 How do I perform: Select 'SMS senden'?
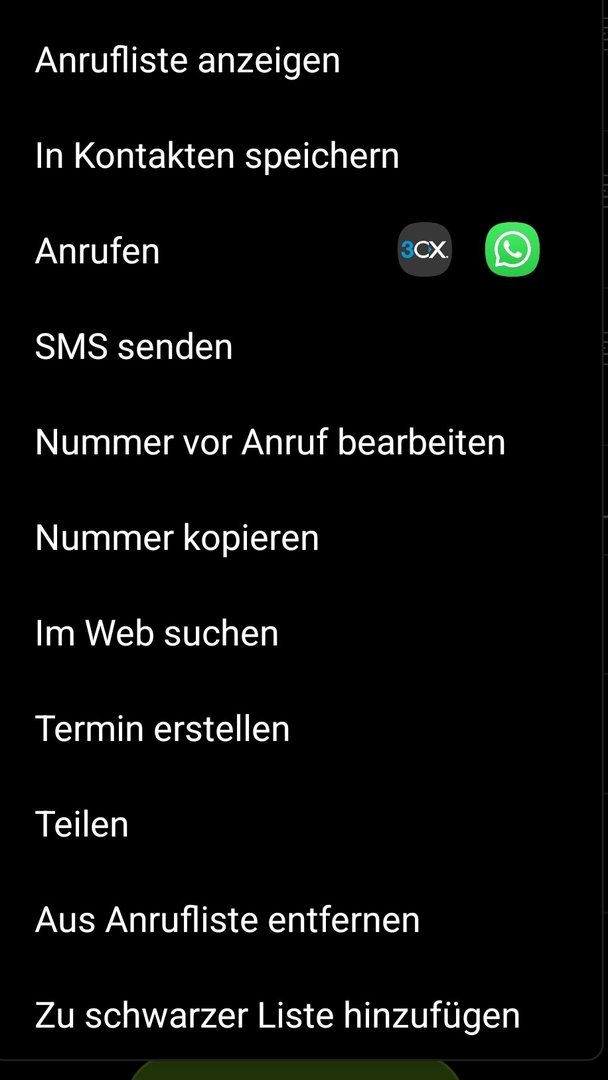134,347
